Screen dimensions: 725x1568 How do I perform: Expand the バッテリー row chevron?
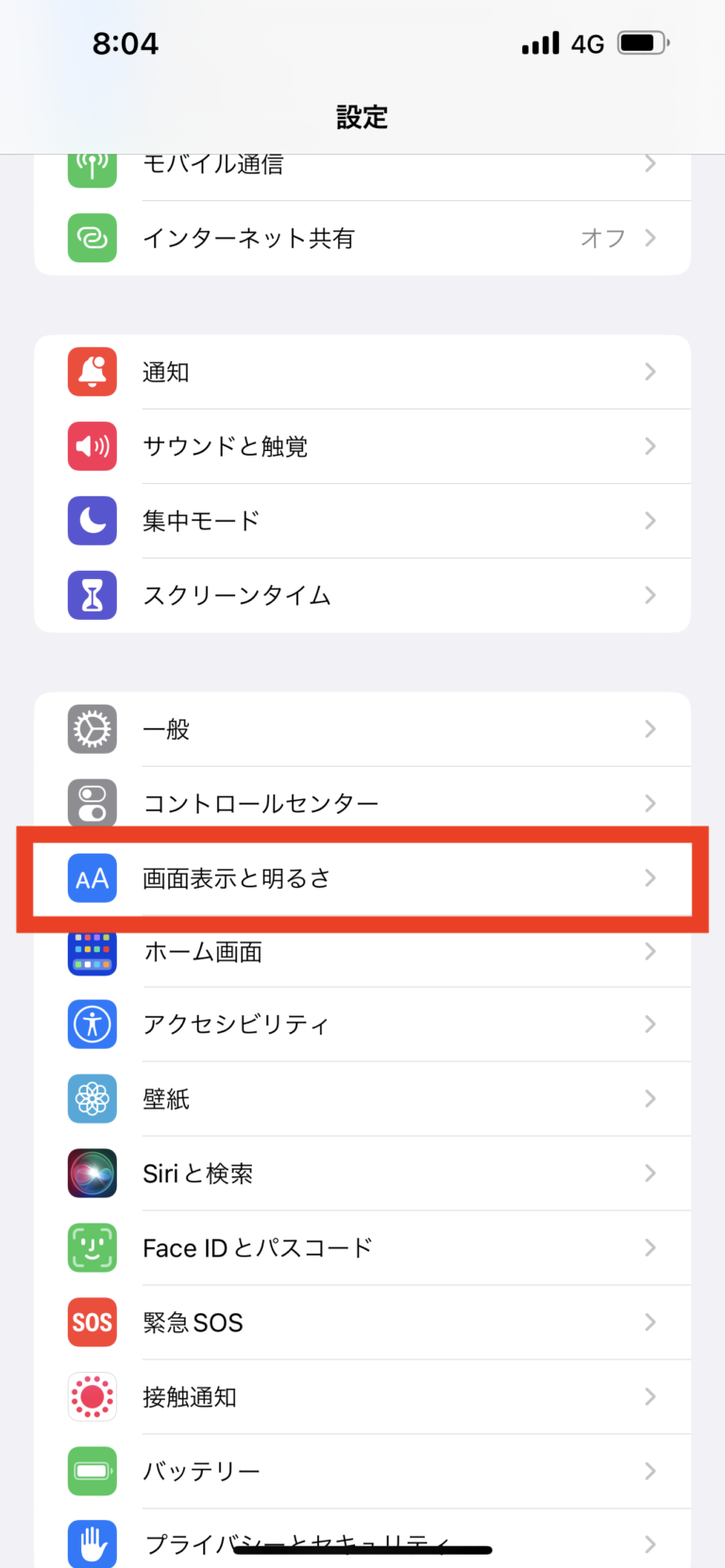point(649,1471)
